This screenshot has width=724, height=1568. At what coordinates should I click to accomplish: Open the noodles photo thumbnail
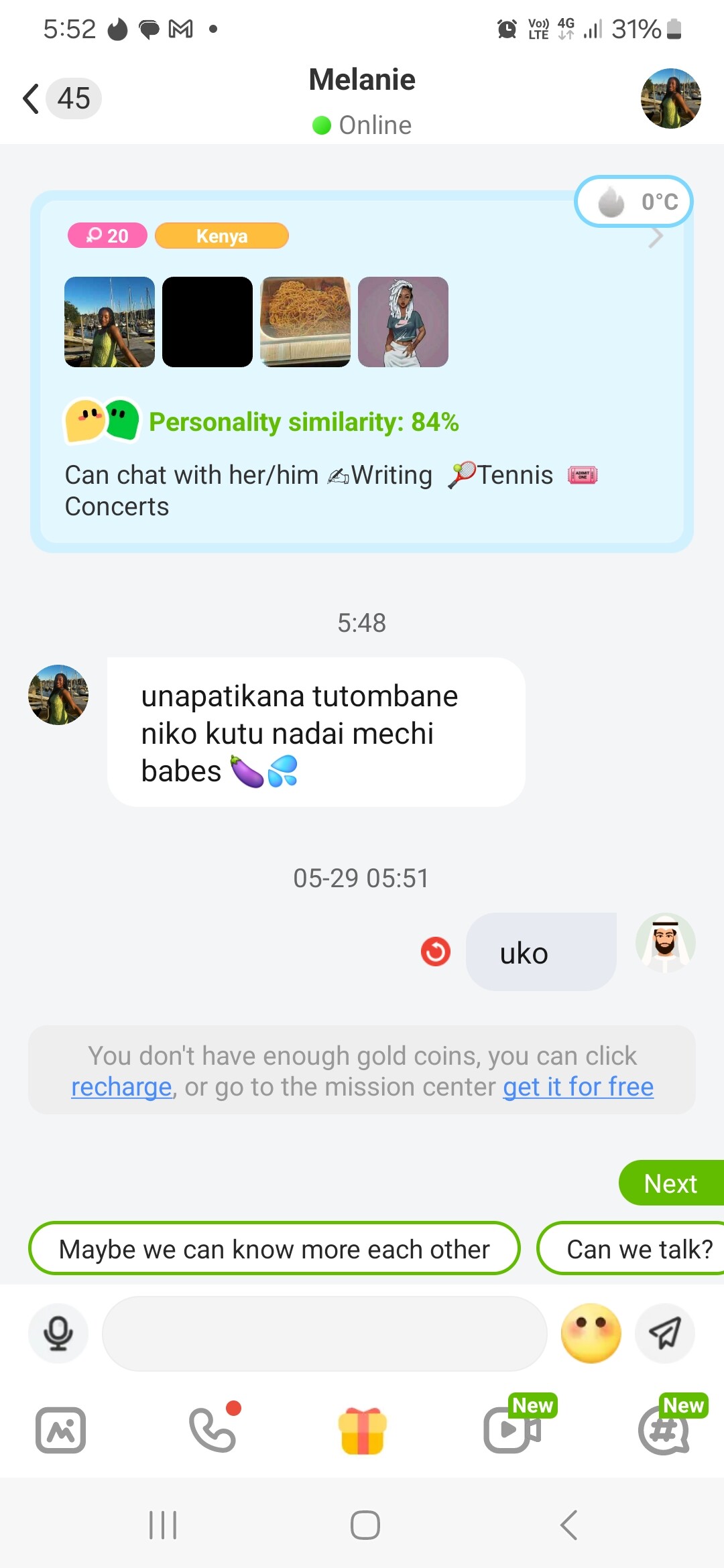(x=305, y=322)
